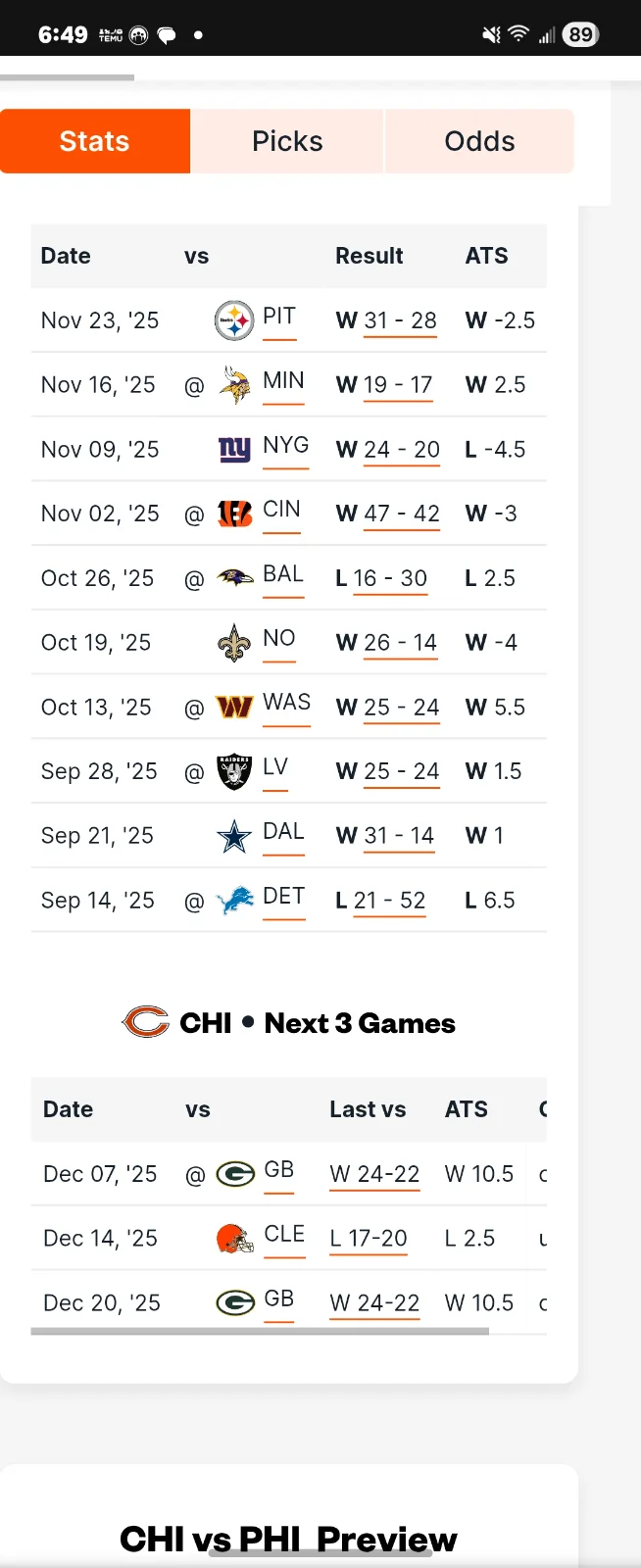Open the CLE team link
This screenshot has height=1568, width=641.
coord(284,1235)
